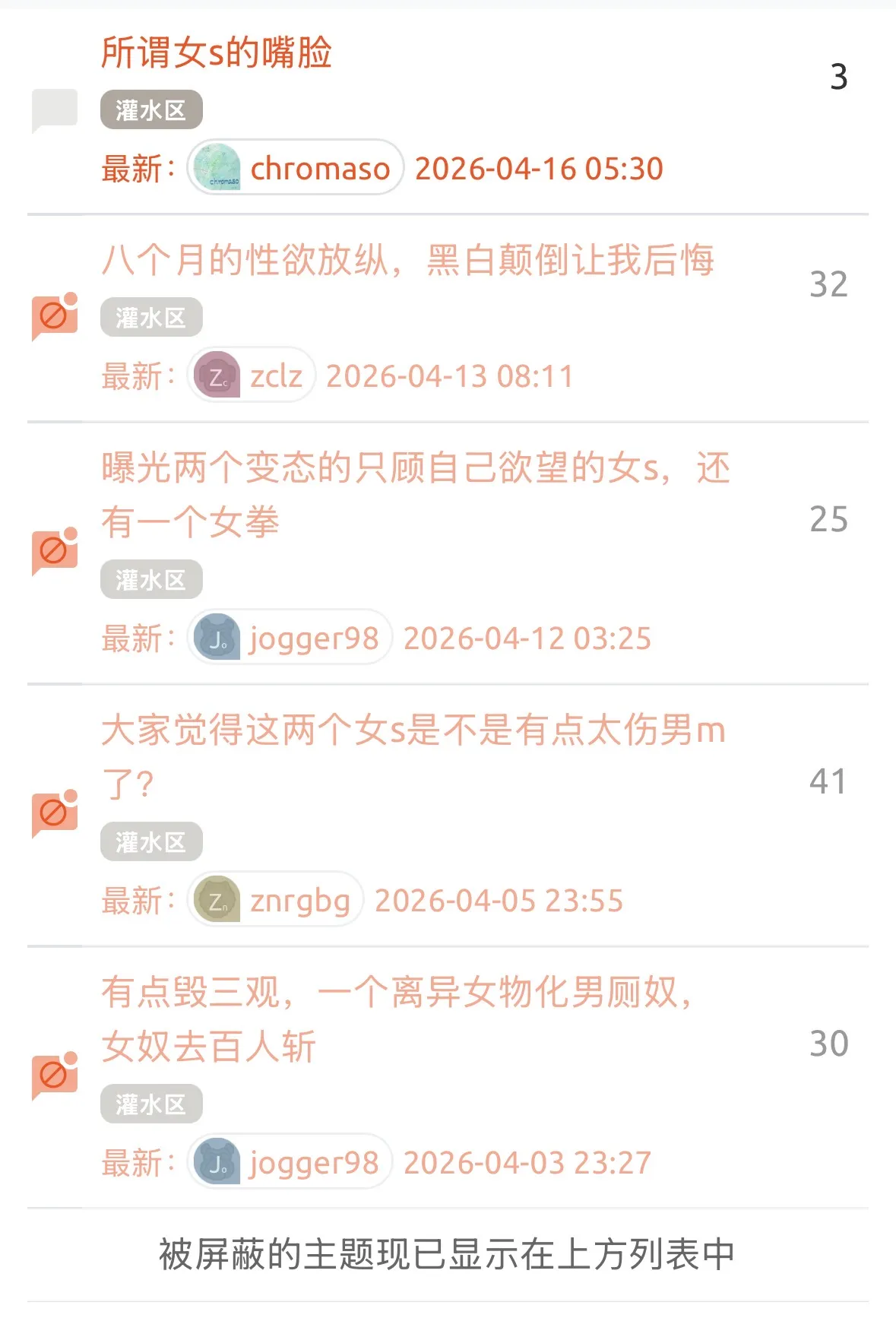The image size is (896, 1337).
Task: Jump to the latest post dated 2026-04-16 05:30
Action: coord(539,169)
